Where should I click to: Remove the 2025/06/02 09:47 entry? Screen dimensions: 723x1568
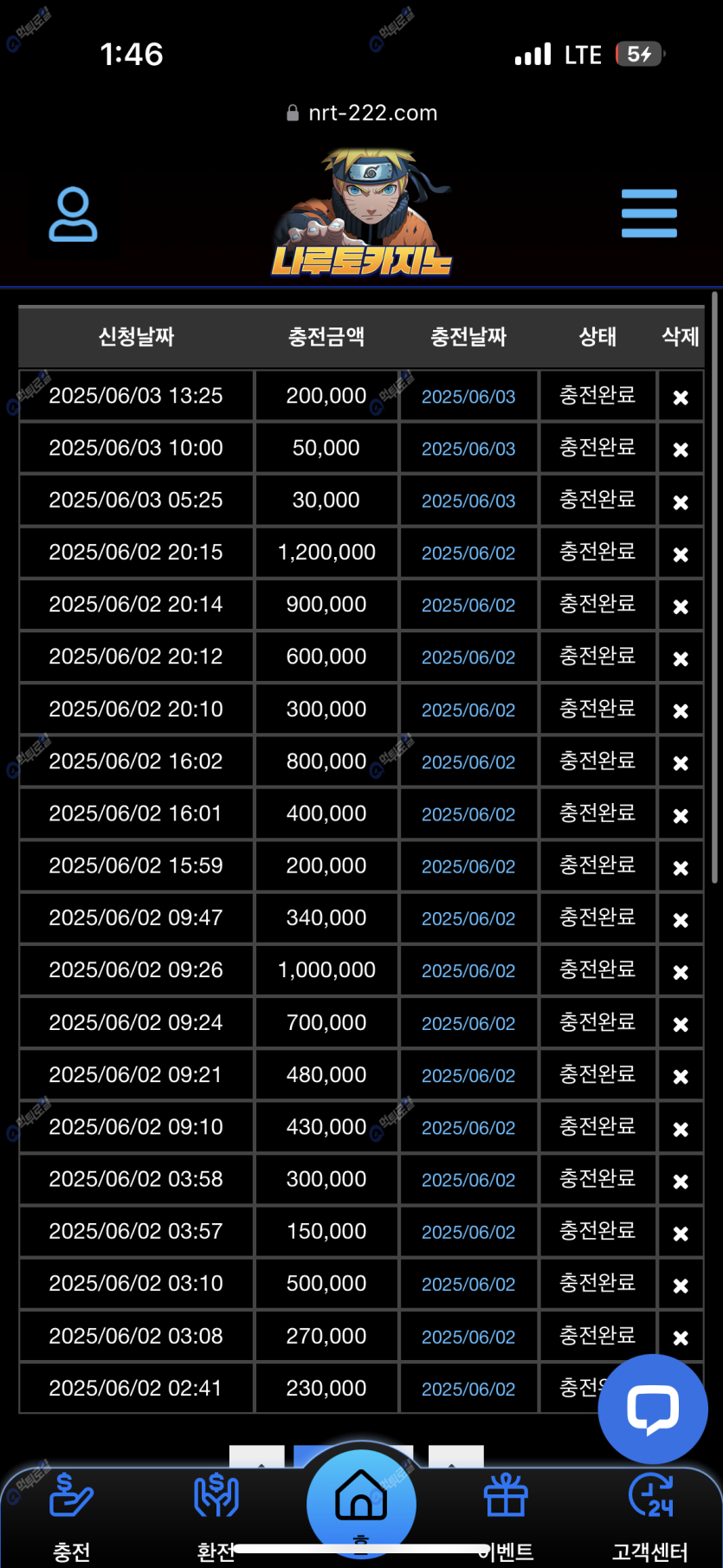681,920
